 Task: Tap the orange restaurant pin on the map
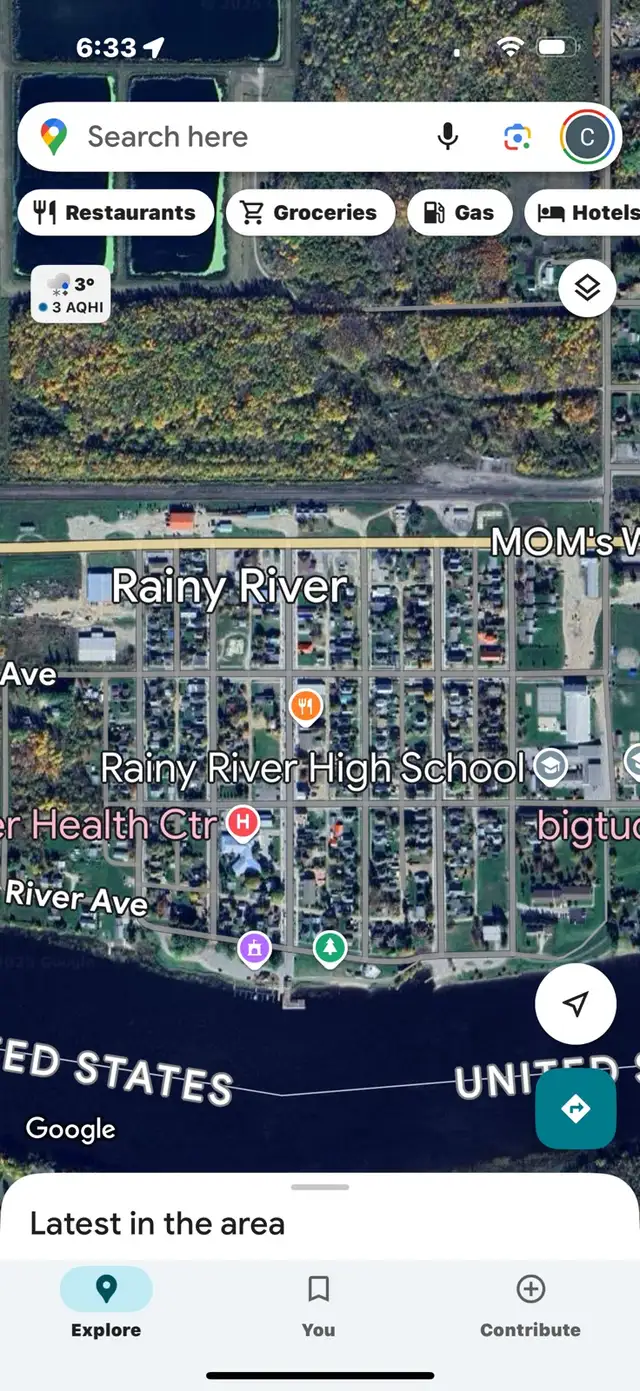pos(306,708)
